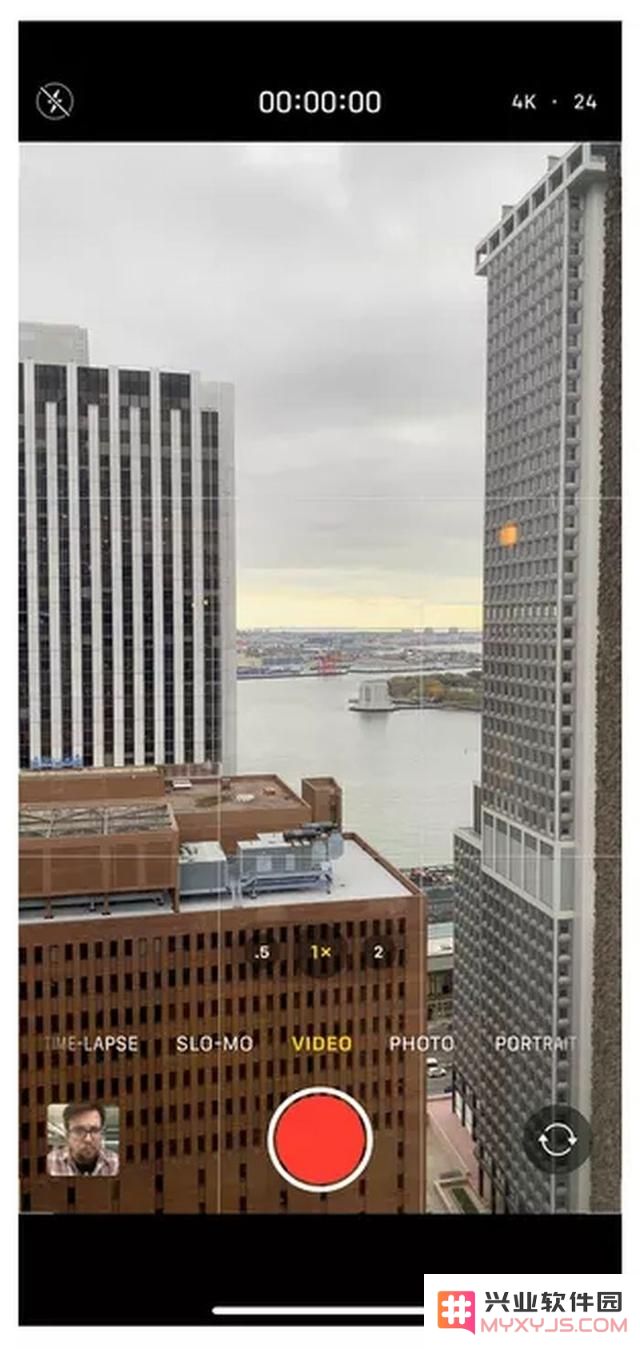Toggle the flash icon
The height and width of the screenshot is (1349, 640).
coord(55,101)
